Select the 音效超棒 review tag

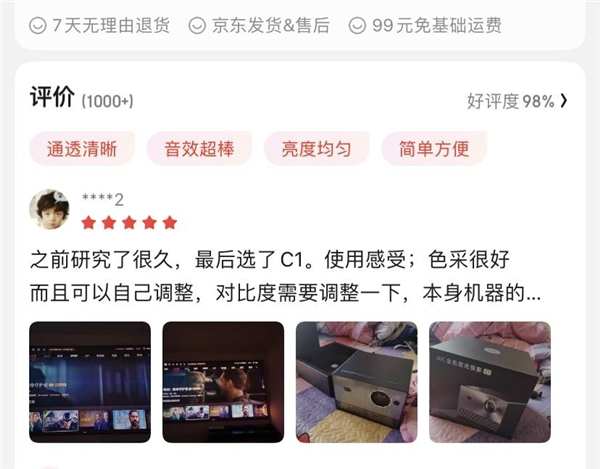(199, 149)
